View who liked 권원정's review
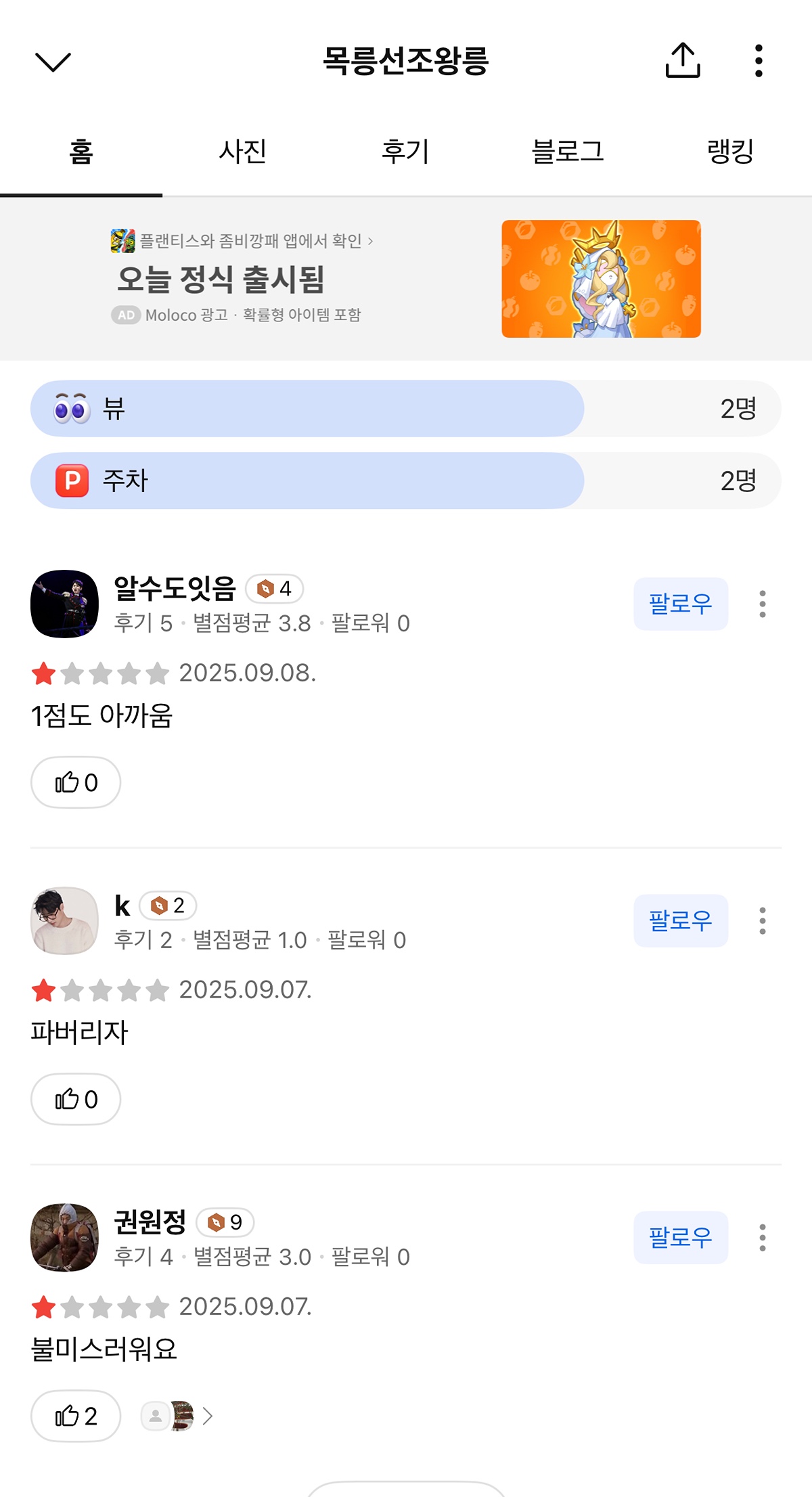 point(177,1416)
